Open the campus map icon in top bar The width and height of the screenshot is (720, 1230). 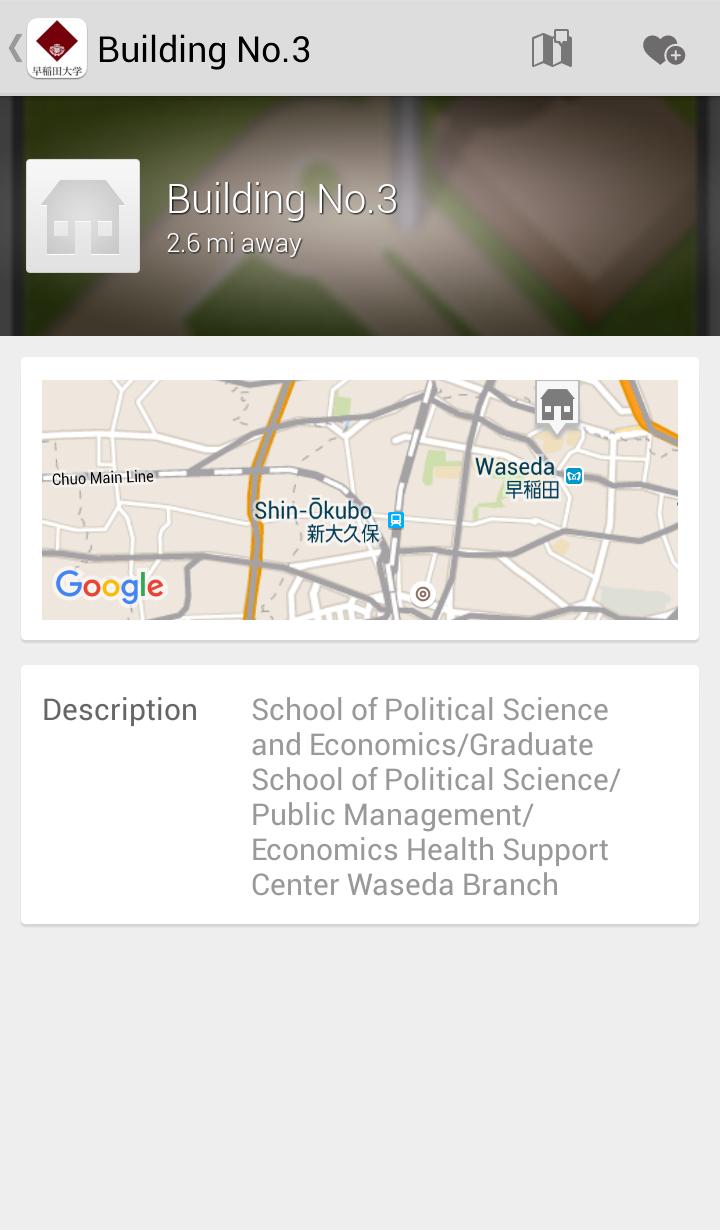(x=551, y=47)
